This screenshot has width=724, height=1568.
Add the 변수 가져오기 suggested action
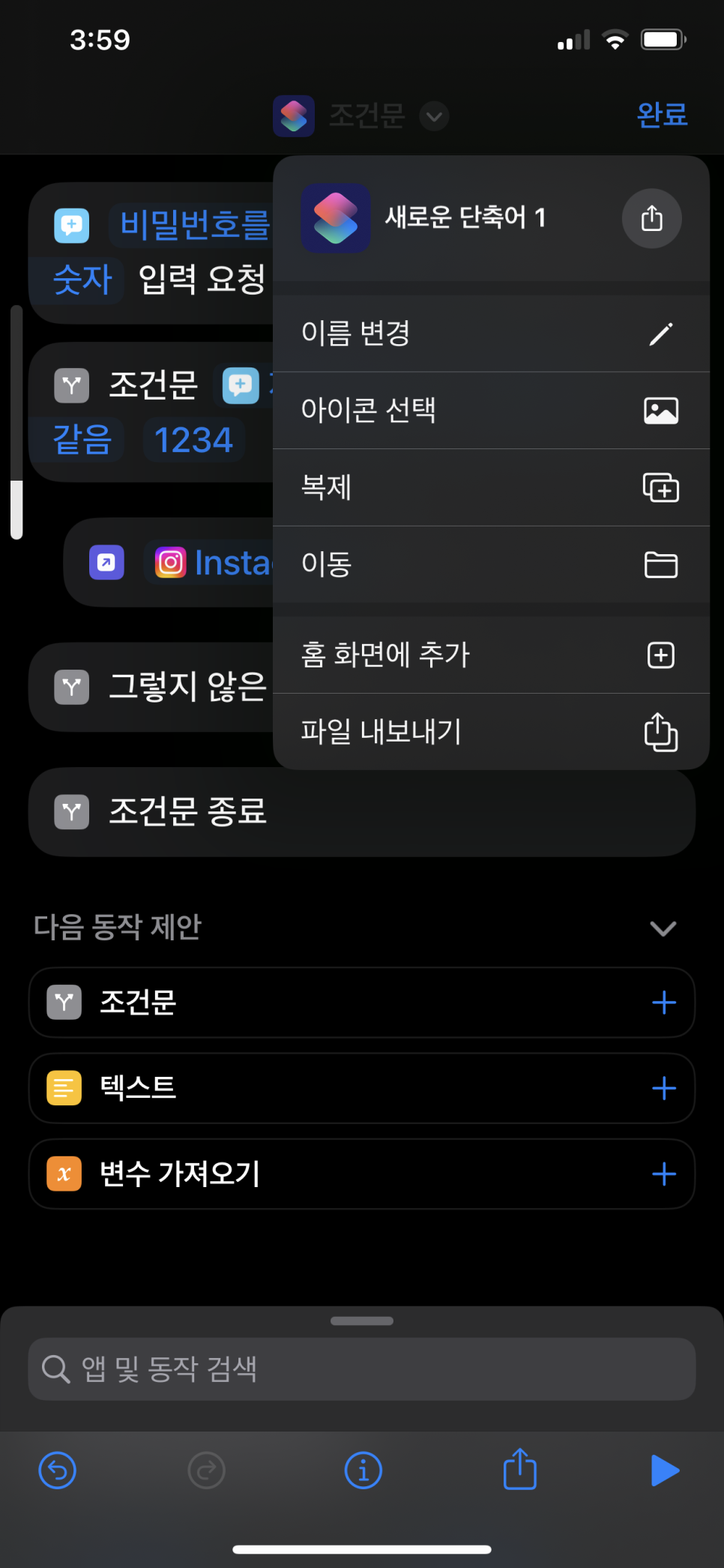(663, 1174)
